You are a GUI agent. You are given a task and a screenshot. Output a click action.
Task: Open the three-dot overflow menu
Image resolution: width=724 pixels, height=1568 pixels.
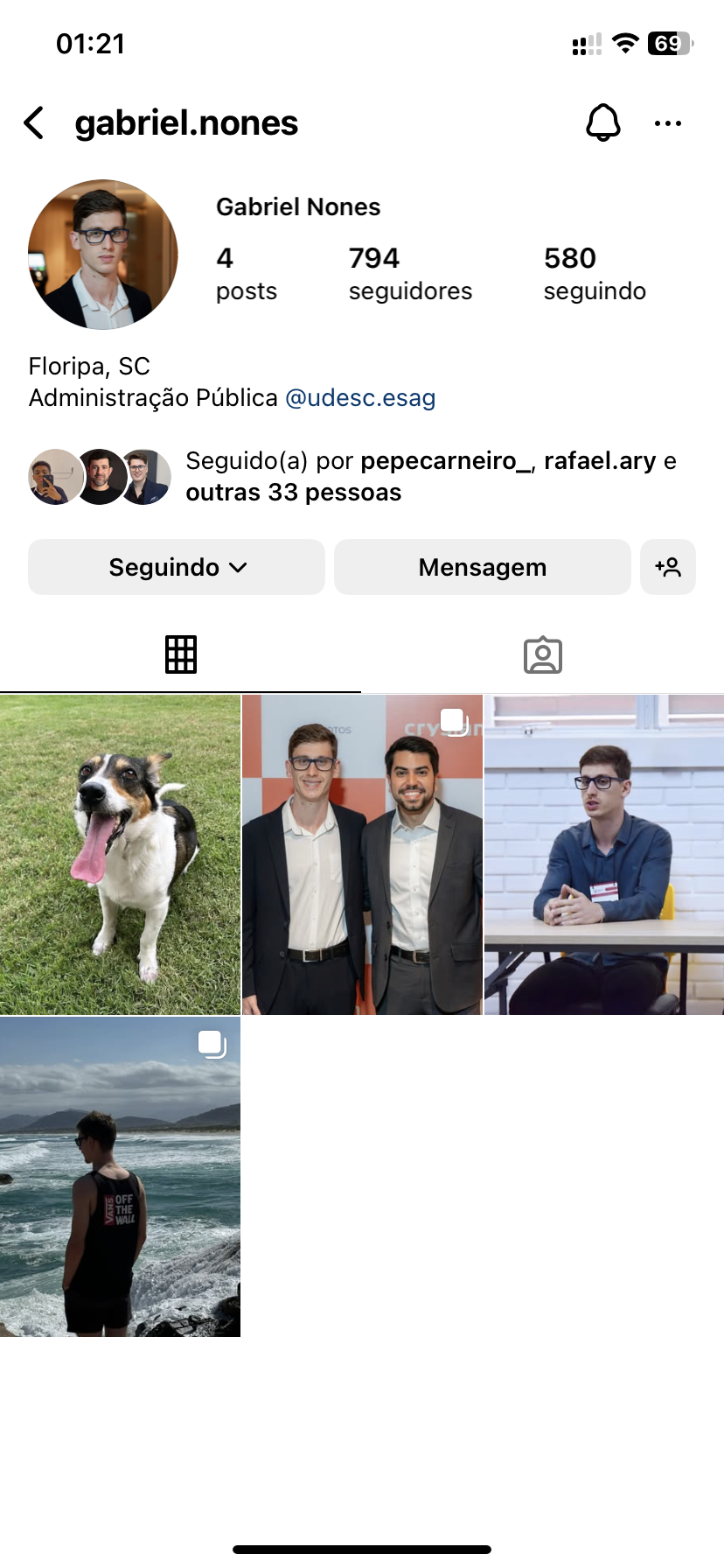coord(668,123)
